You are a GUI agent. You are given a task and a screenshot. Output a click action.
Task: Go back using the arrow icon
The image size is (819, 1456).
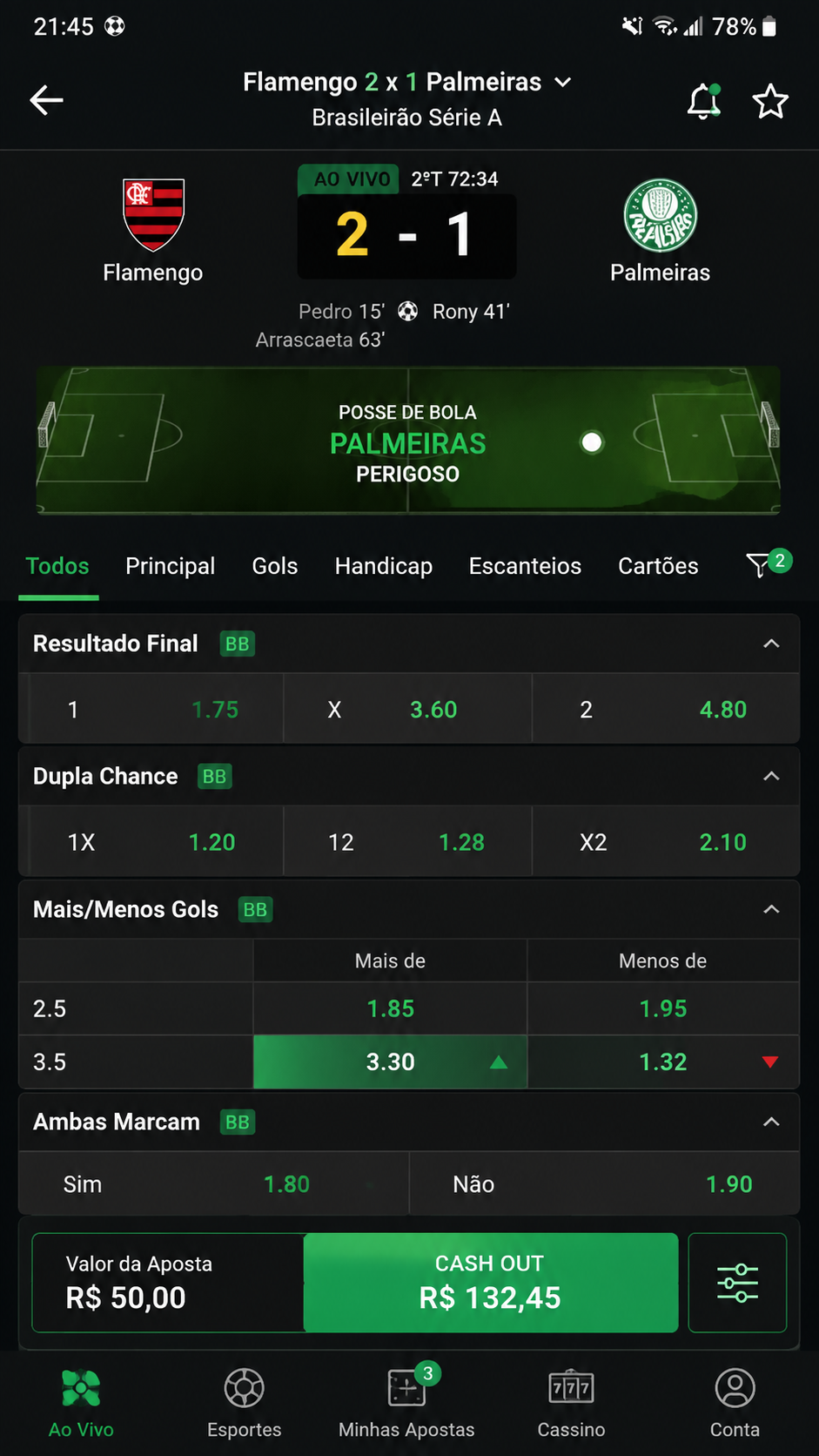(46, 100)
